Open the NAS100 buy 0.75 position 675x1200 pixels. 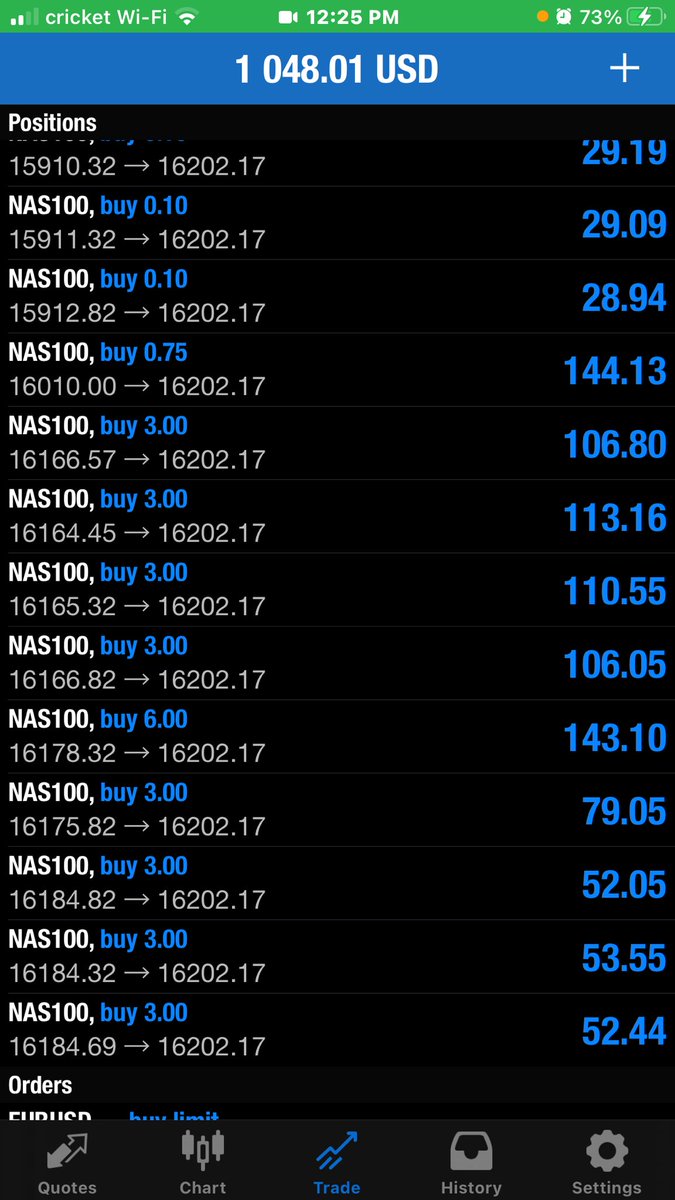pos(337,370)
